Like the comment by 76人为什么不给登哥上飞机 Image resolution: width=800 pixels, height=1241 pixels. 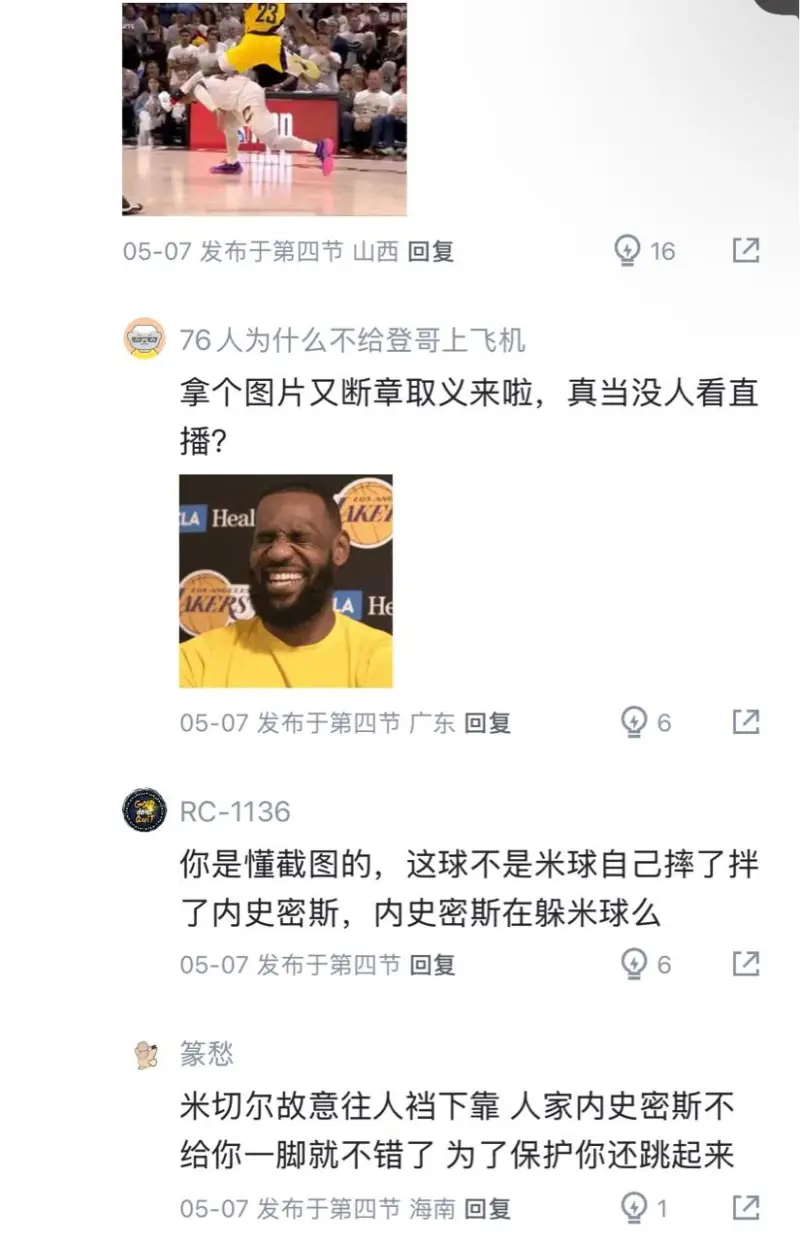click(634, 721)
